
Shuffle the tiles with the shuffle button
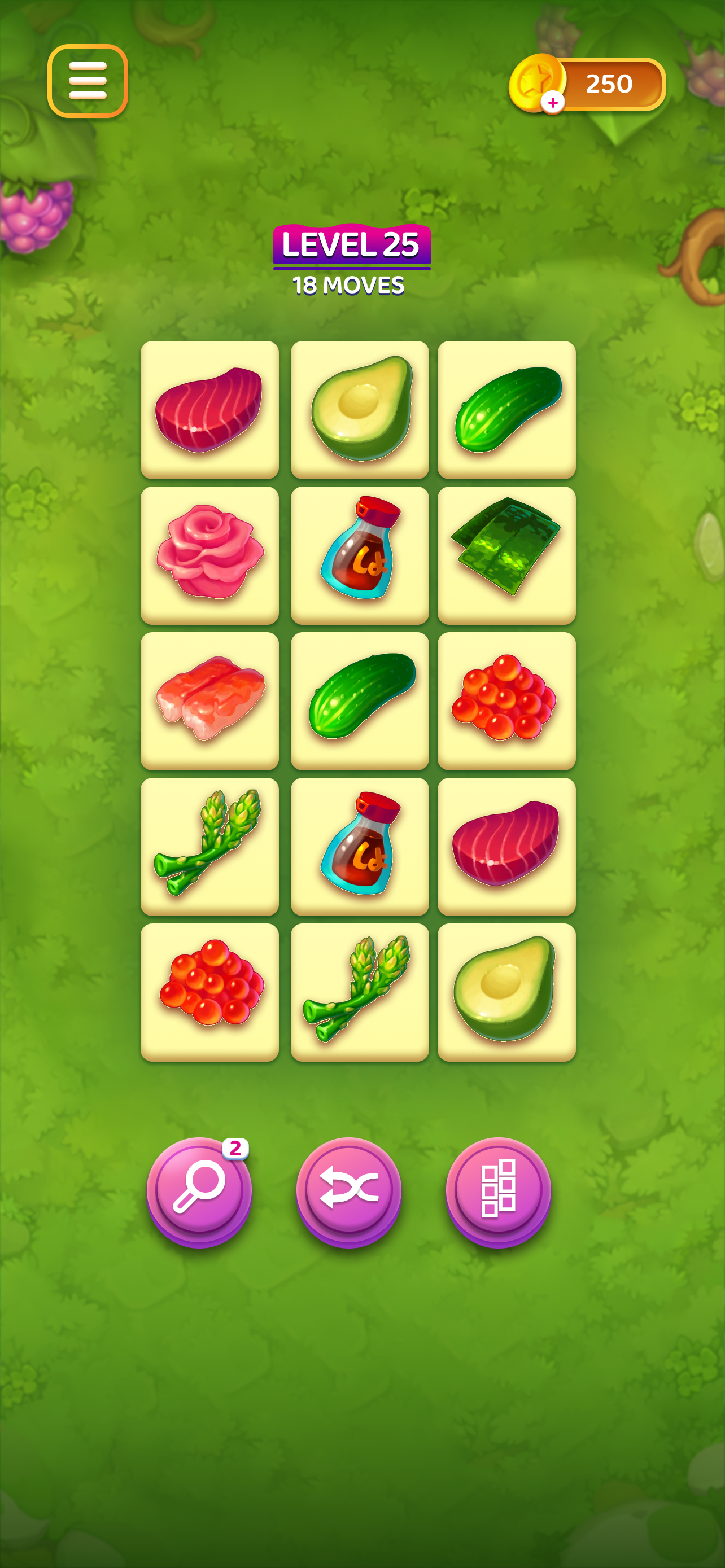tap(349, 1192)
